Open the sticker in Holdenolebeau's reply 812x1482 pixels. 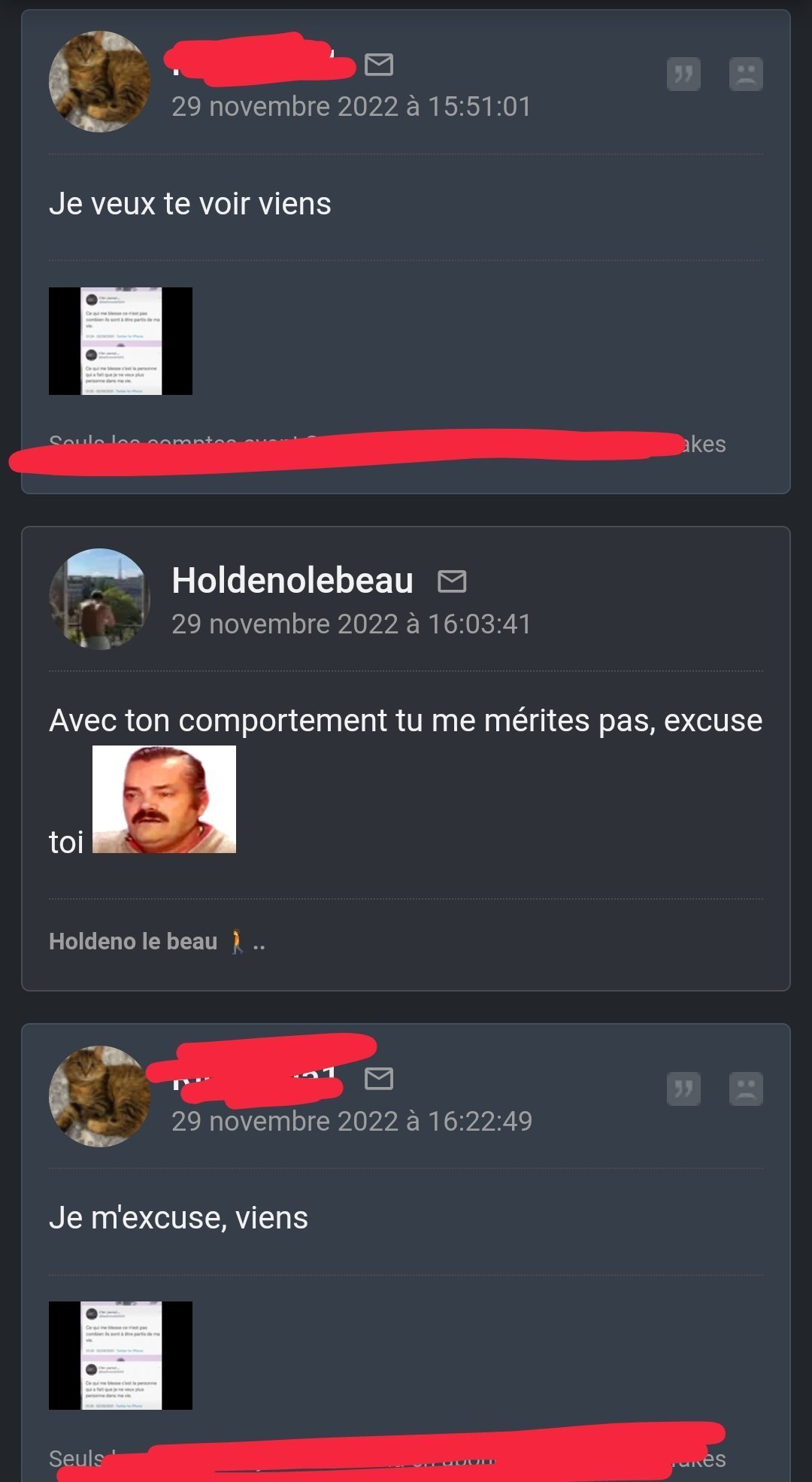[x=164, y=799]
